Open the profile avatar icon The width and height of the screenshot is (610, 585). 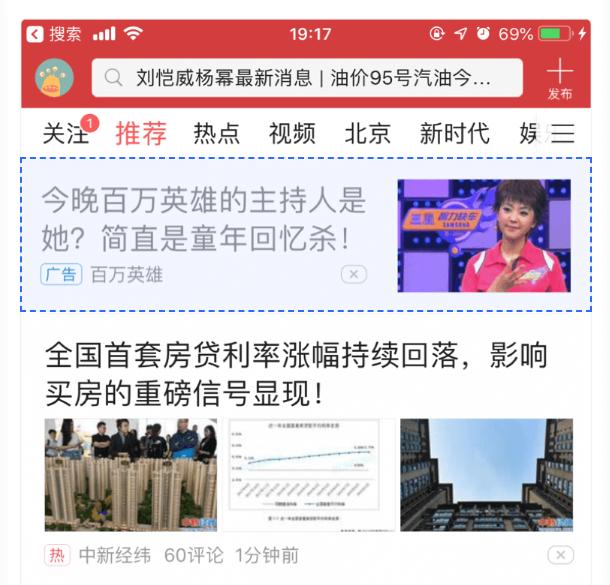[x=54, y=78]
